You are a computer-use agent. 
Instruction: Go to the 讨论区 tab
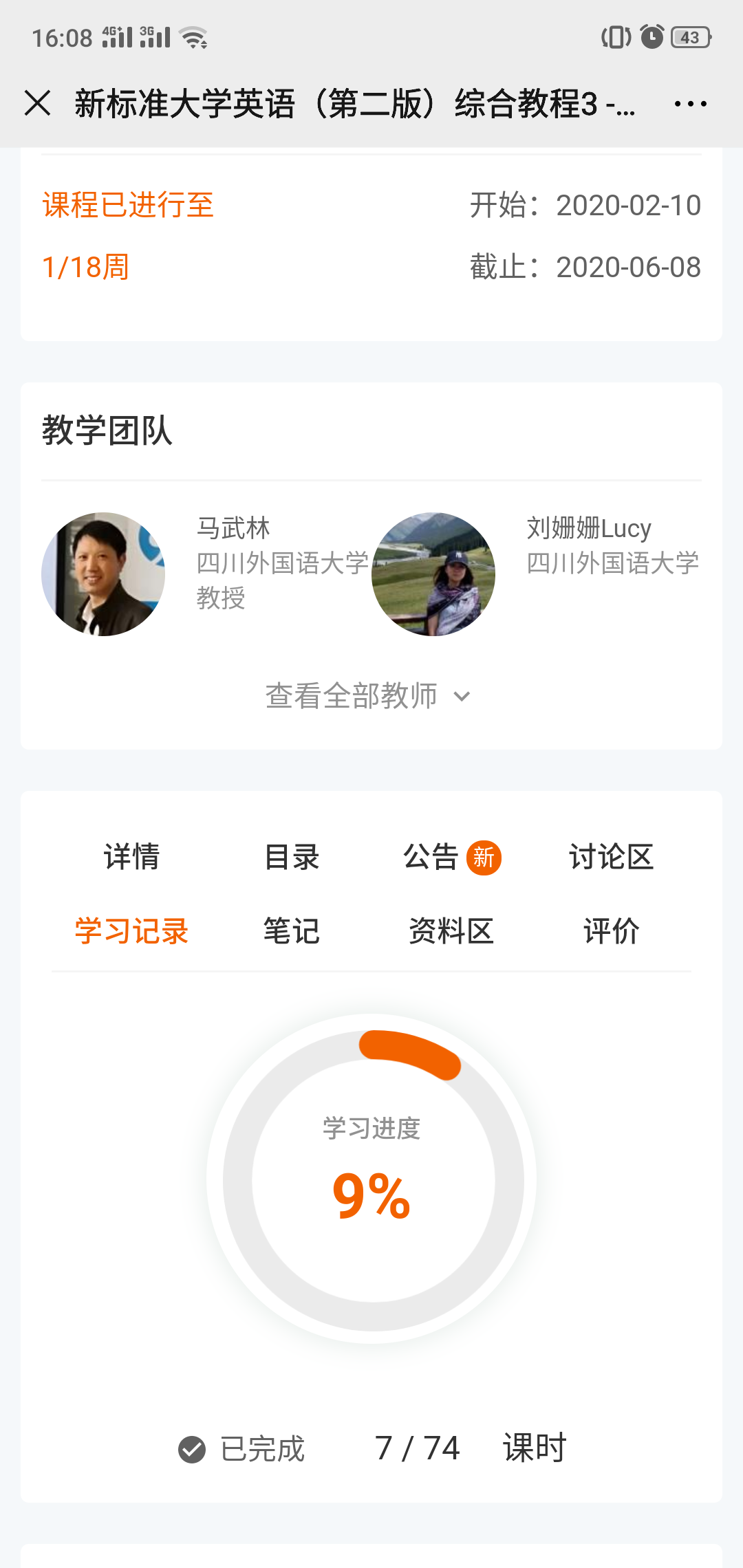[611, 858]
